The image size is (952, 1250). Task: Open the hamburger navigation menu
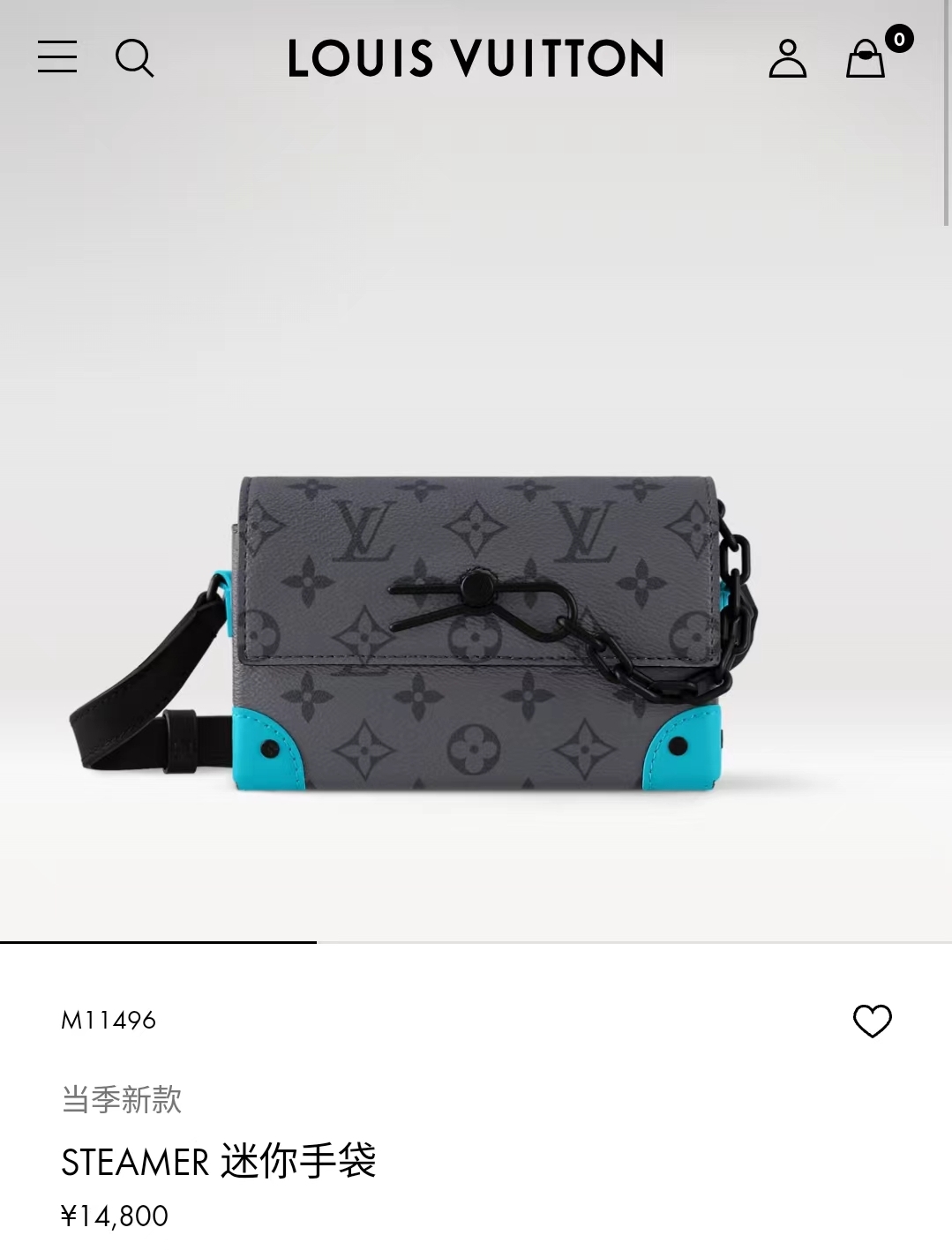click(x=57, y=57)
